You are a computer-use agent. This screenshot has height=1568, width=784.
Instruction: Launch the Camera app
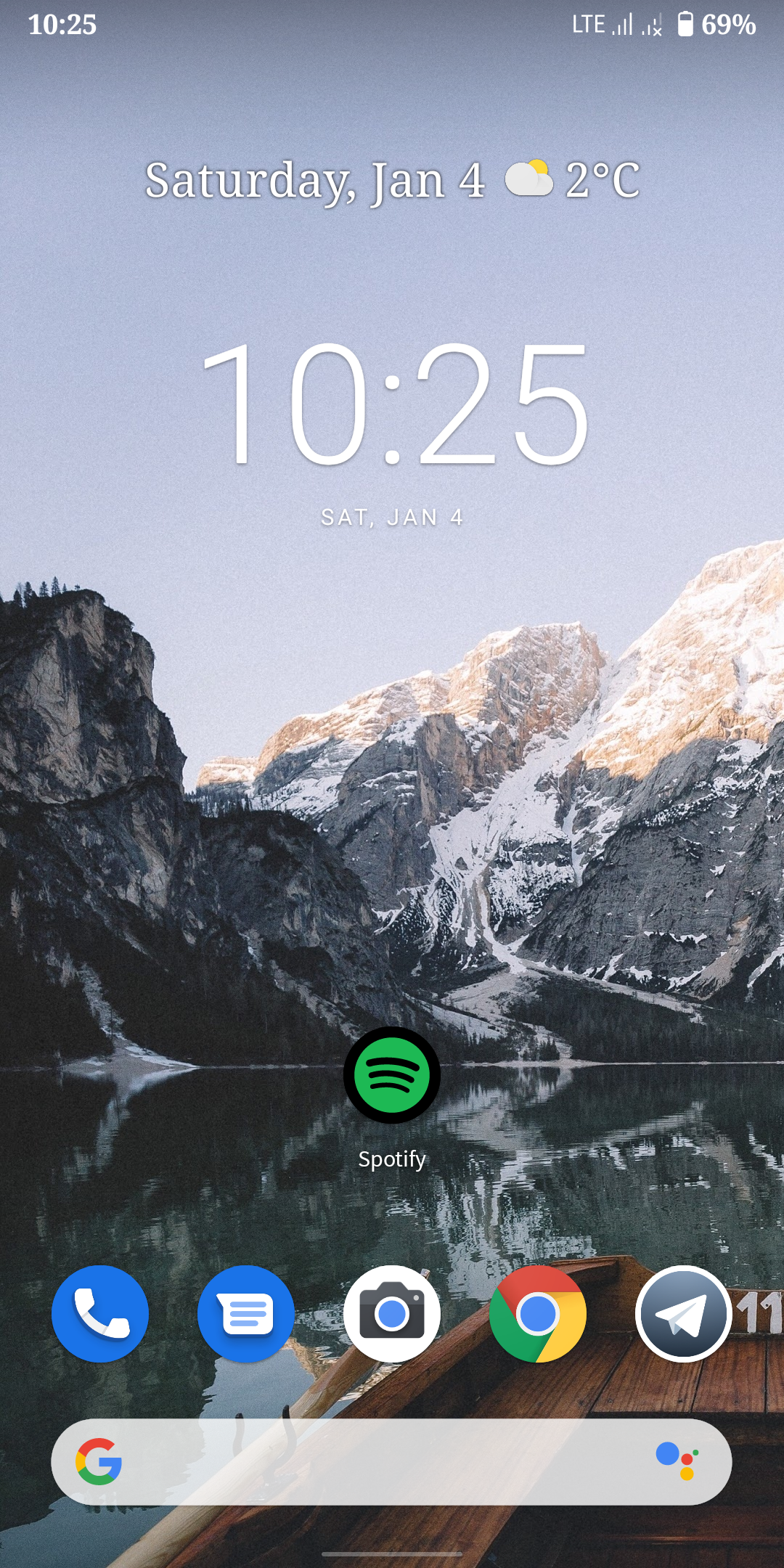392,1314
